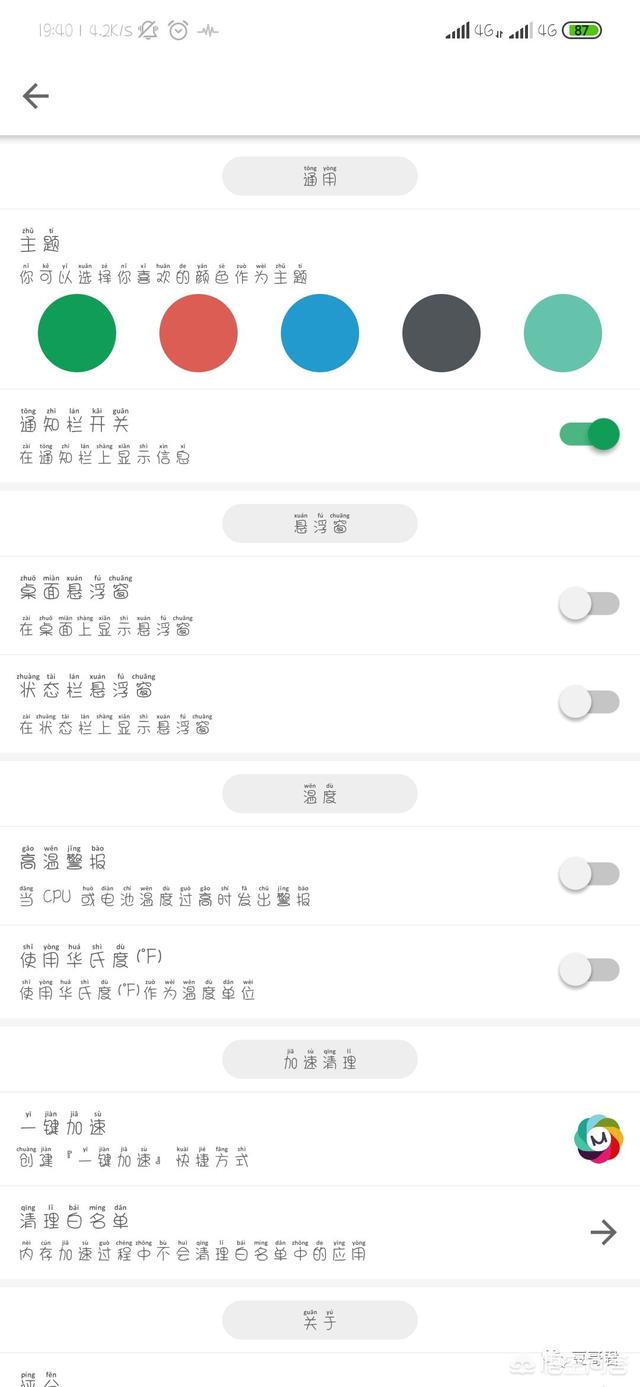Choose the mint teal theme color

click(x=563, y=333)
